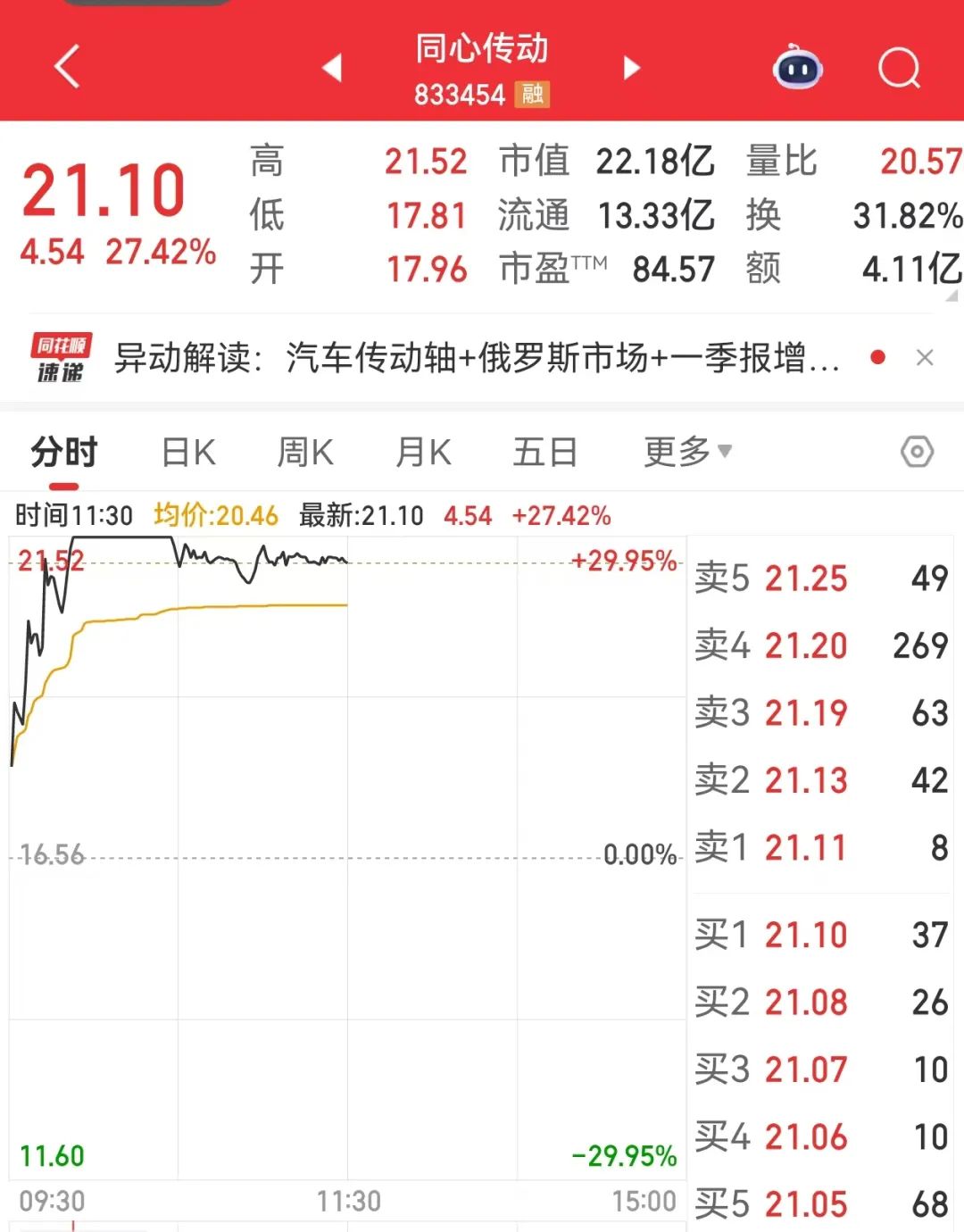Switch to the 周K chart
964x1232 pixels.
(x=305, y=452)
